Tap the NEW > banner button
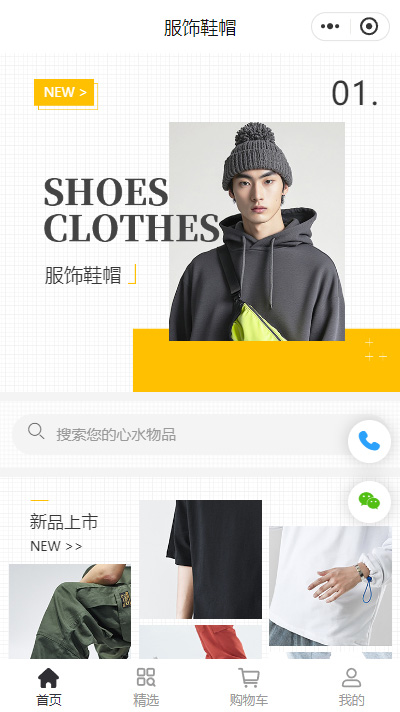The height and width of the screenshot is (712, 400). [x=64, y=92]
